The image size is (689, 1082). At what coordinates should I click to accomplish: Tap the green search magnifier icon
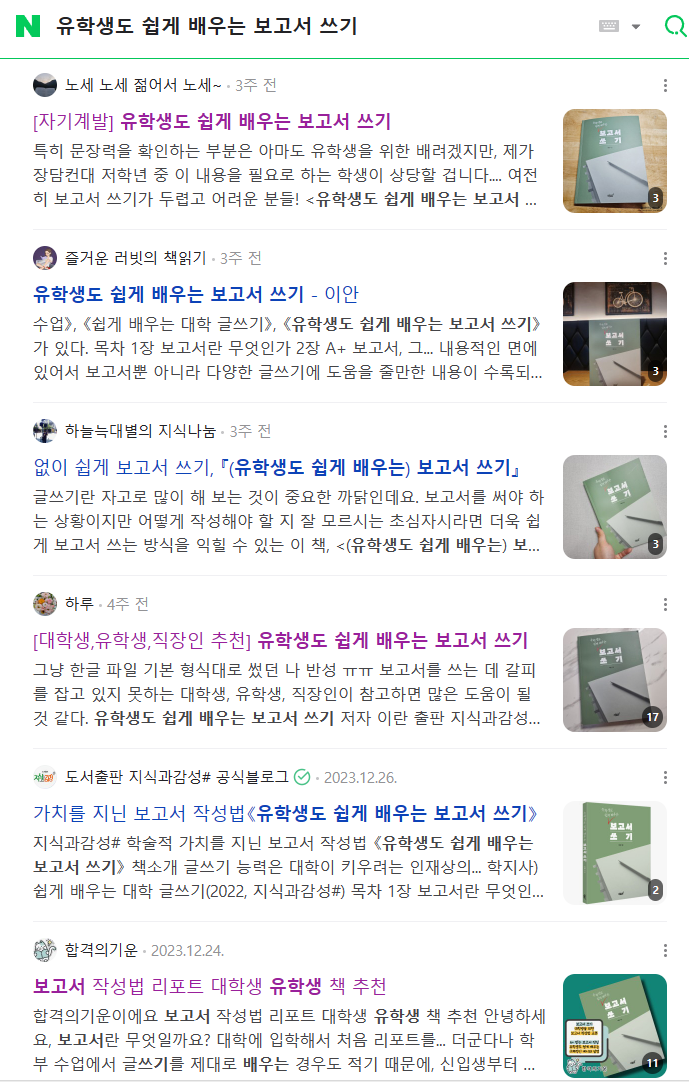point(675,27)
